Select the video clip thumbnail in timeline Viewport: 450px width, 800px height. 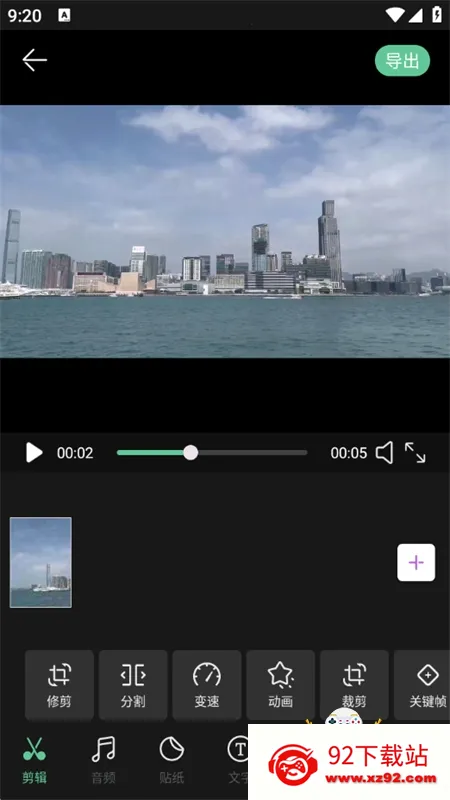tap(41, 562)
